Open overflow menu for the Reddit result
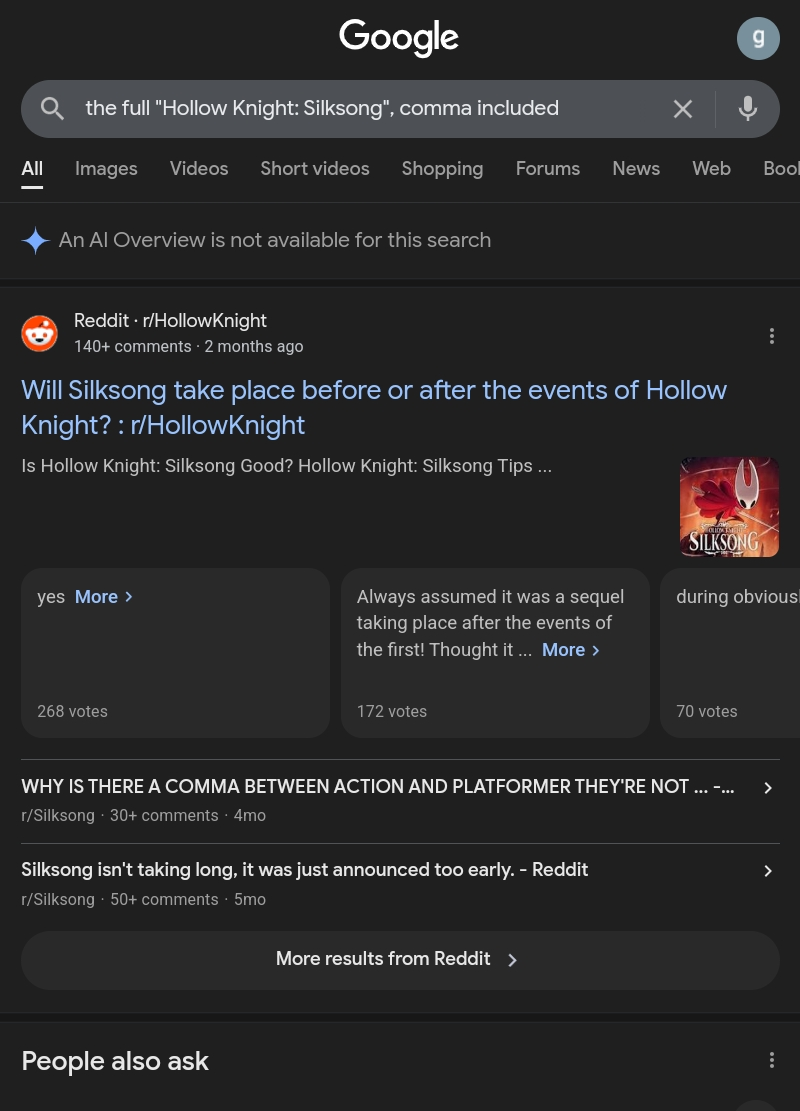The image size is (800, 1111). [x=771, y=336]
